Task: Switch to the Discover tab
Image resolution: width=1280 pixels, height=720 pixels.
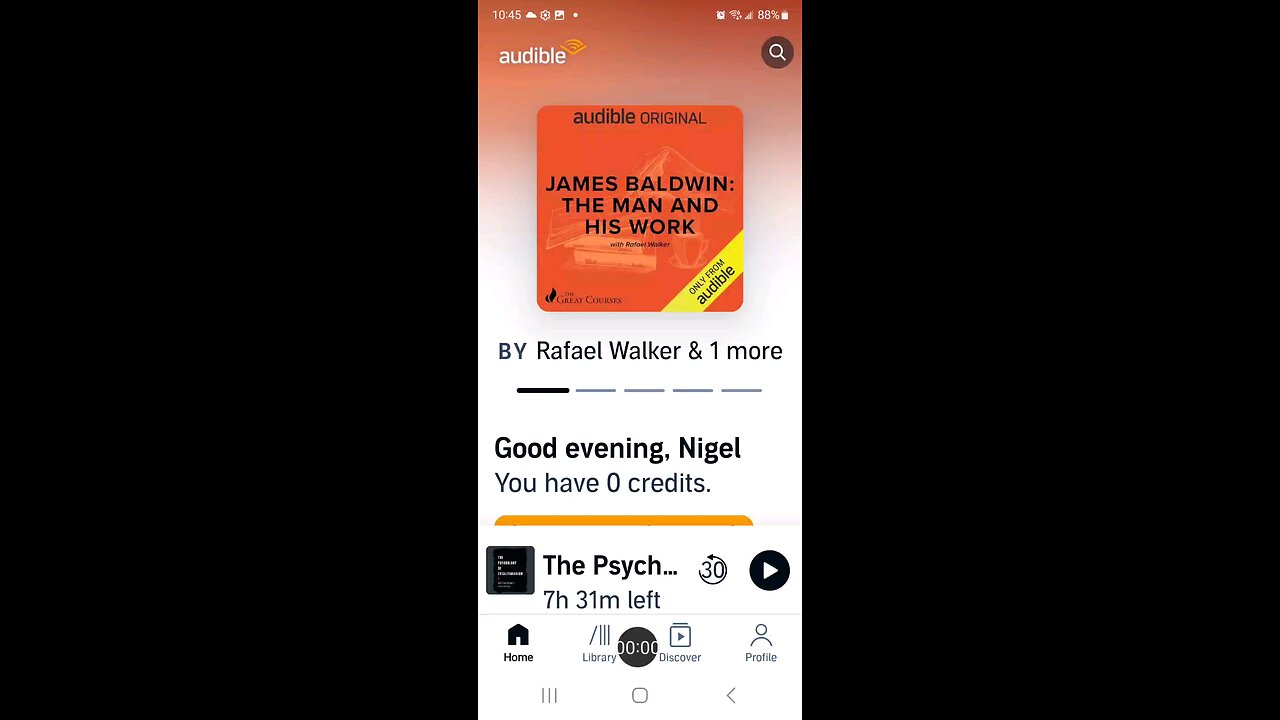Action: click(680, 643)
